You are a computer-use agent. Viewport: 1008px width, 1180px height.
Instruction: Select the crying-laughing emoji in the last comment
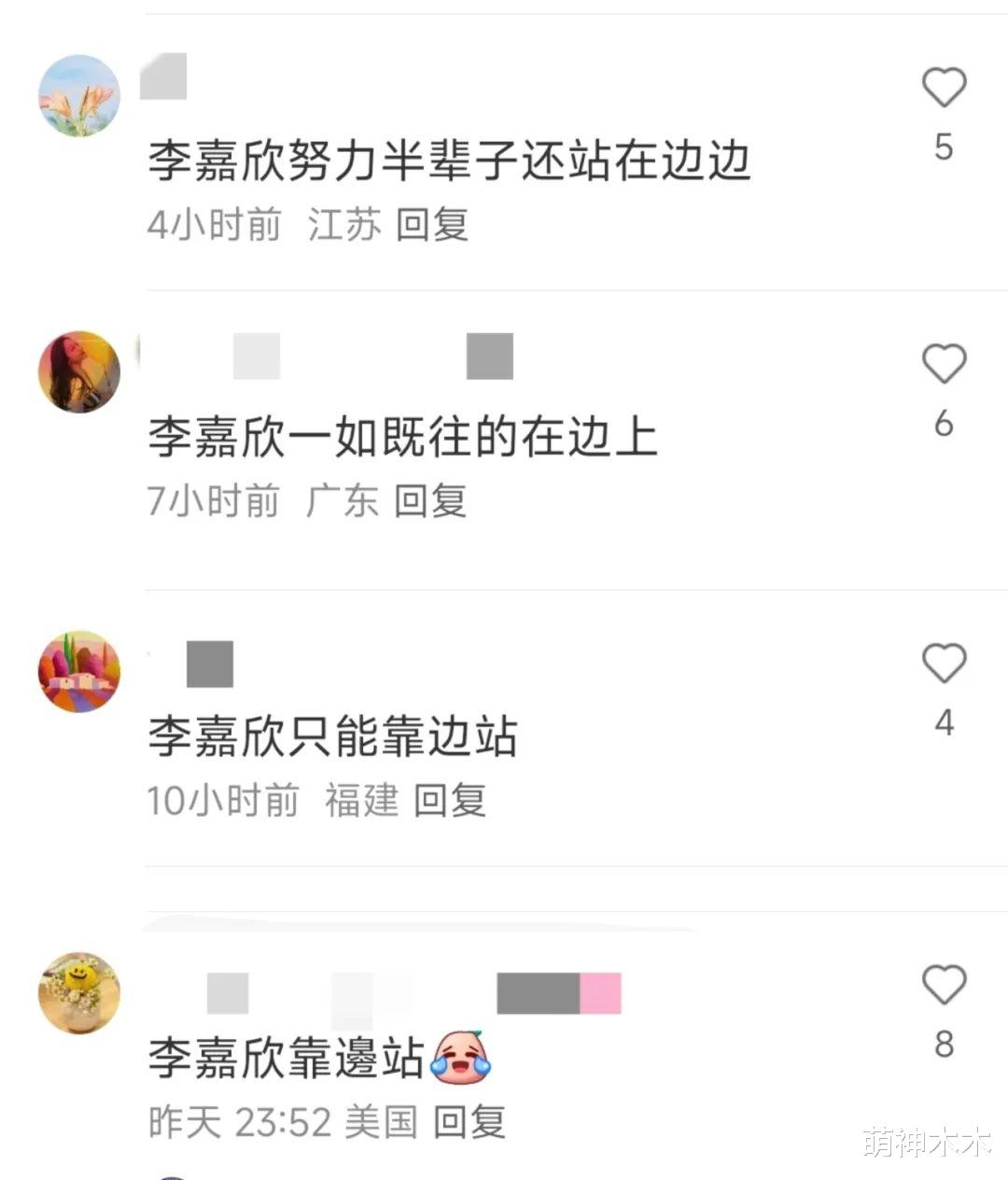coord(460,1061)
